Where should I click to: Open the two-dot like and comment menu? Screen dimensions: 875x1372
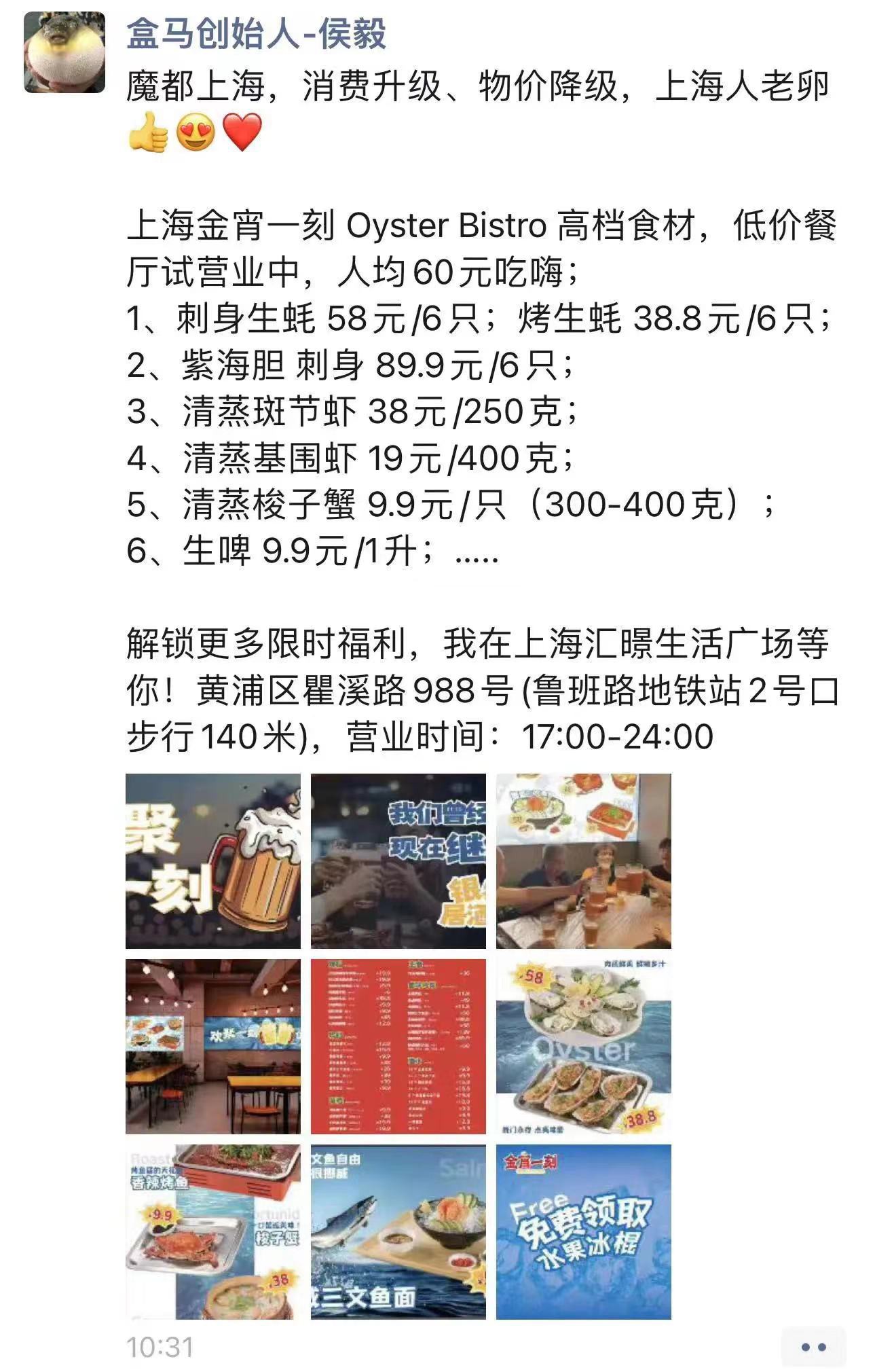coord(813,1346)
